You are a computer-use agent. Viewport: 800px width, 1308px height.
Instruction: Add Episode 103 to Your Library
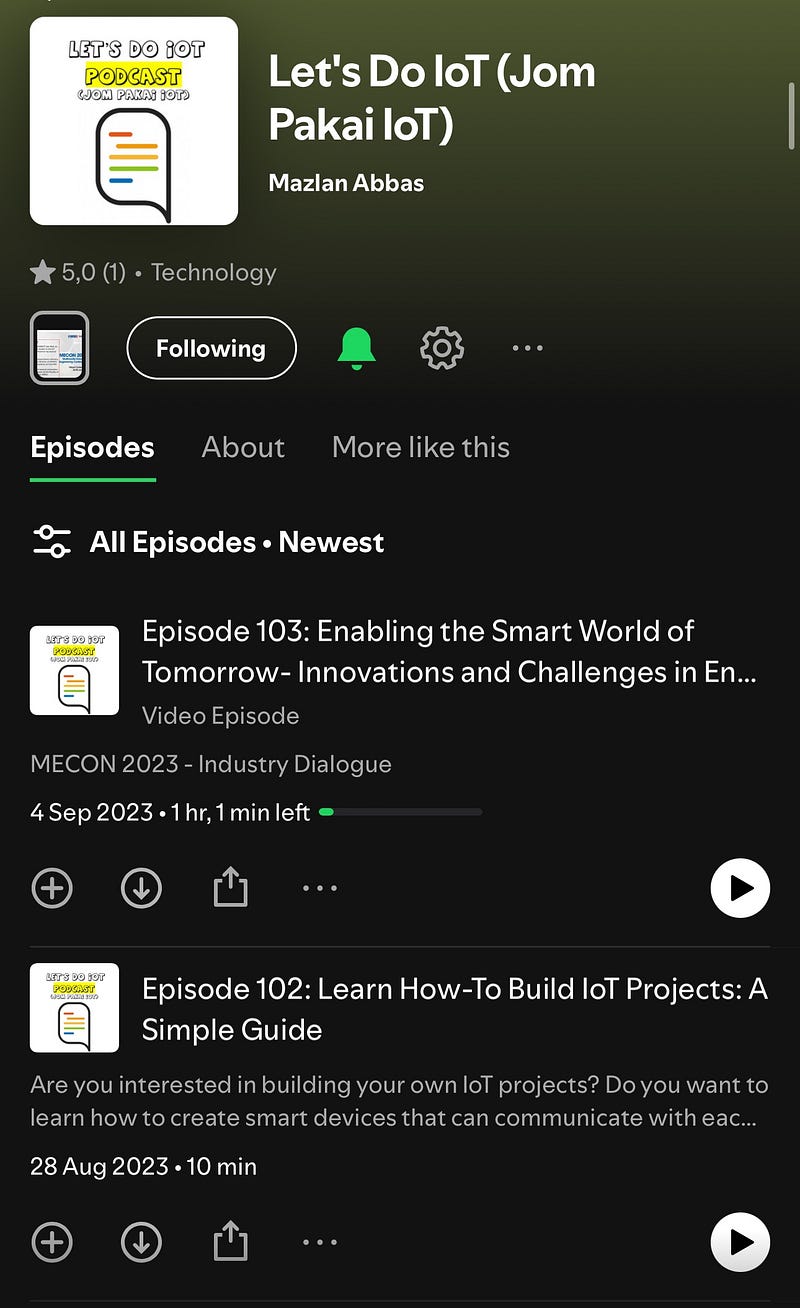[52, 888]
